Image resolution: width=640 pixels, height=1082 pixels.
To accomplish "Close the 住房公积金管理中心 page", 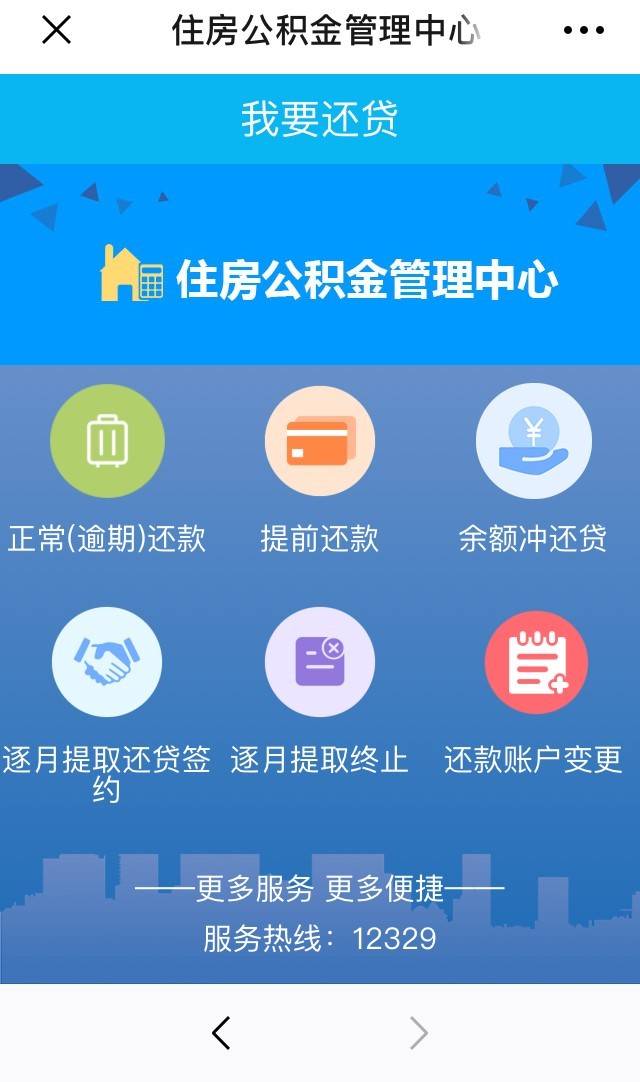I will pyautogui.click(x=56, y=31).
